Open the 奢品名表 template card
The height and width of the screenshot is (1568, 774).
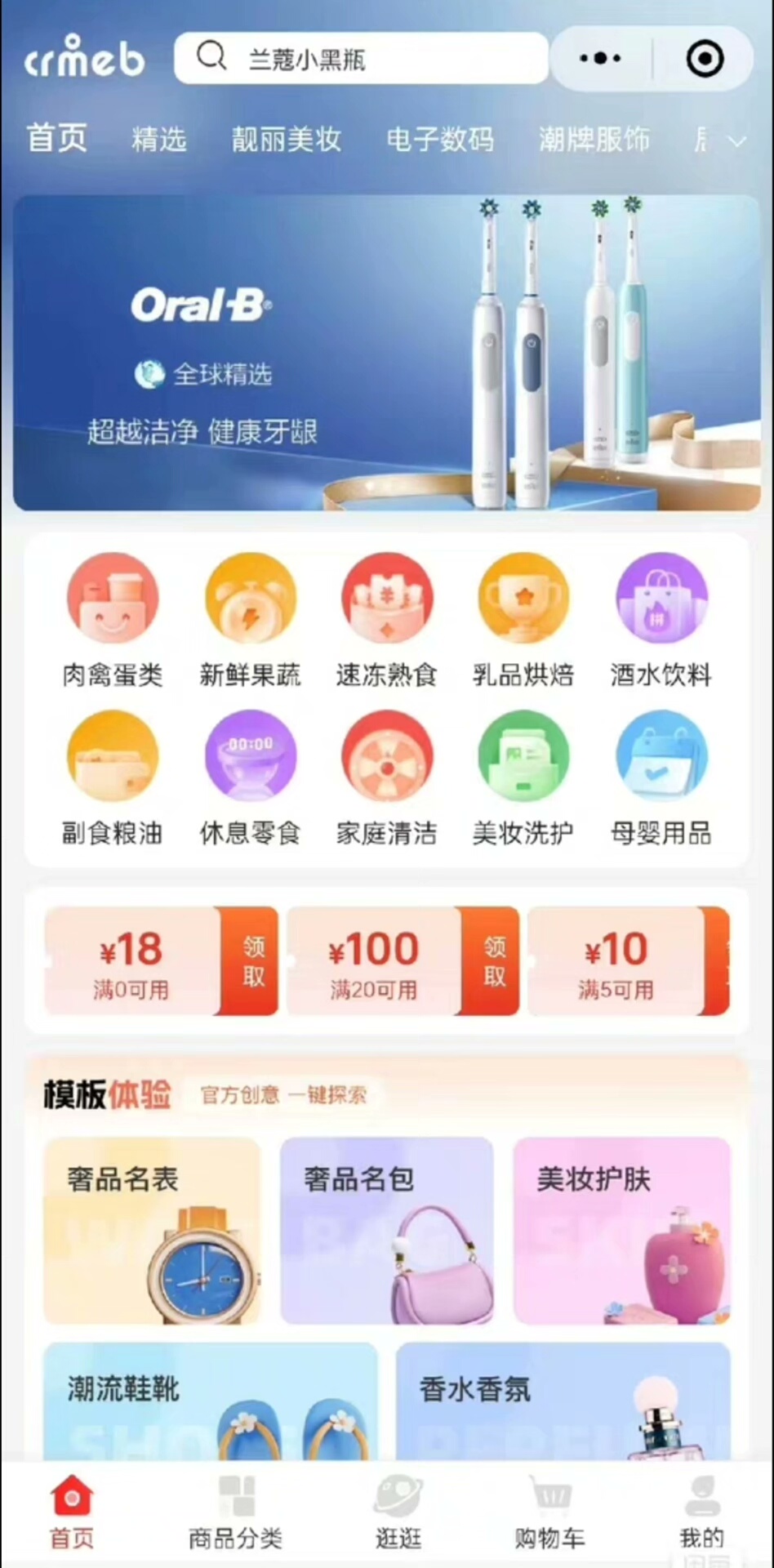coord(152,1230)
